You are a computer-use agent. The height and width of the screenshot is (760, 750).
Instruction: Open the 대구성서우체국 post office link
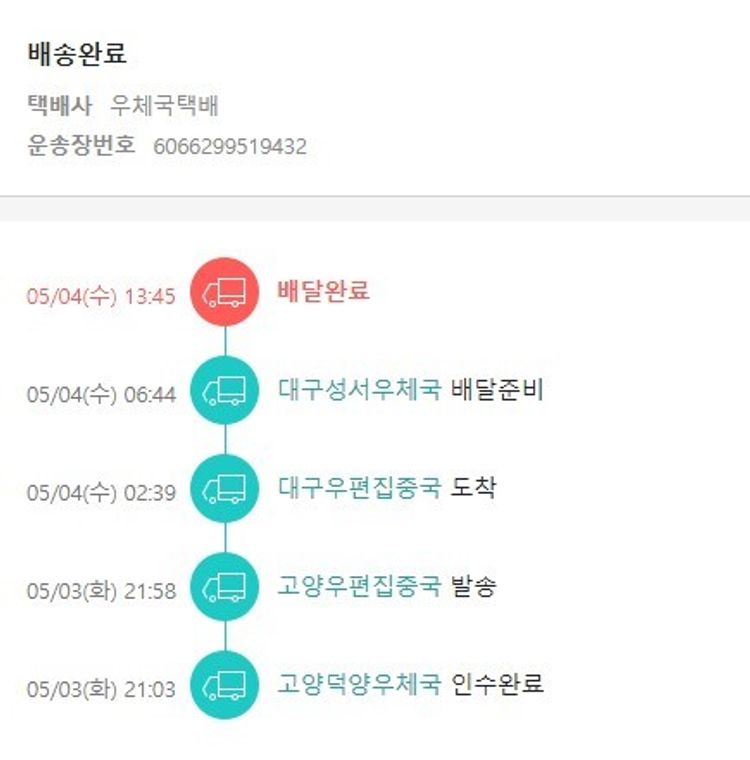pos(358,390)
